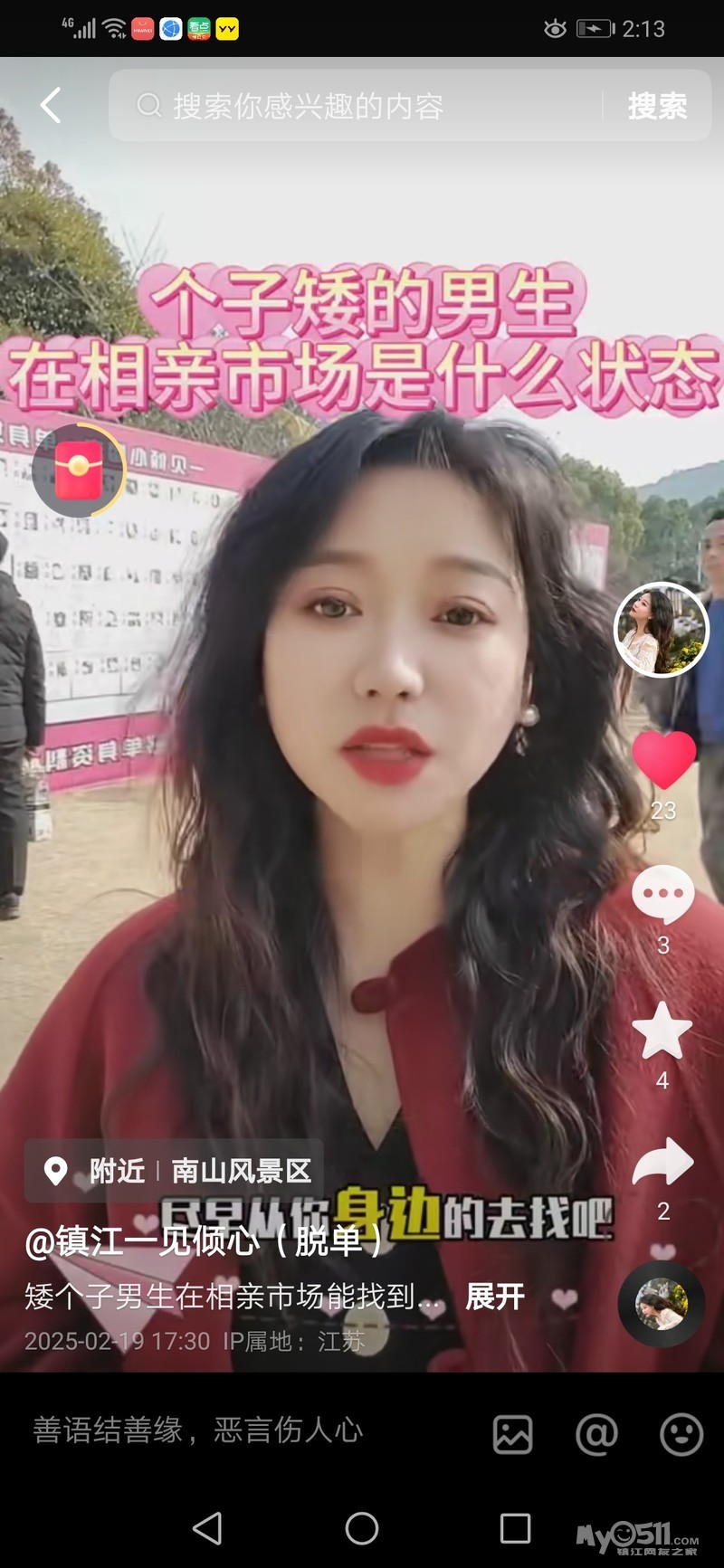Share this video via arrow icon
This screenshot has width=724, height=1568.
coord(662,1163)
